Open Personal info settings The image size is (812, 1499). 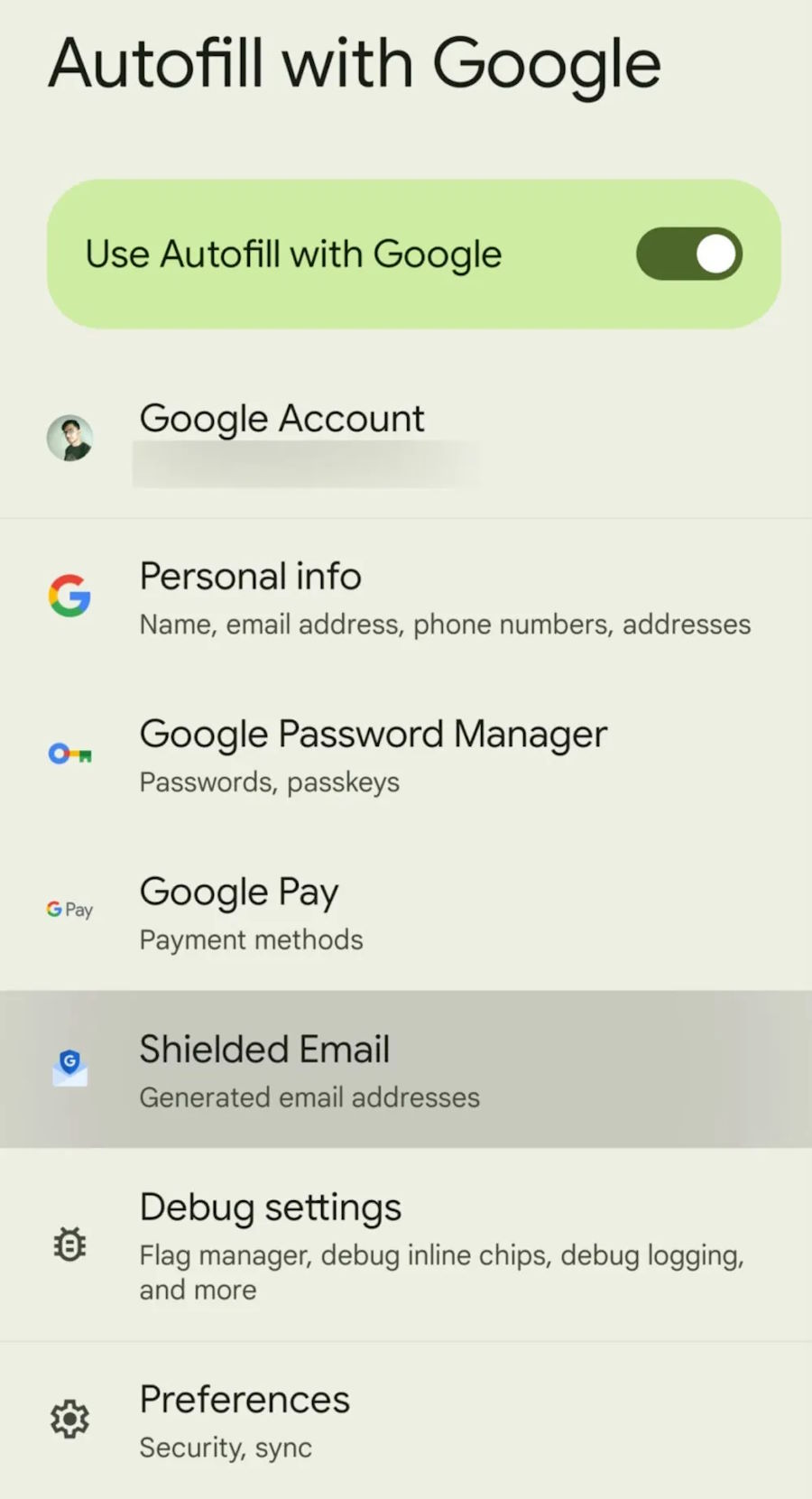click(x=406, y=597)
